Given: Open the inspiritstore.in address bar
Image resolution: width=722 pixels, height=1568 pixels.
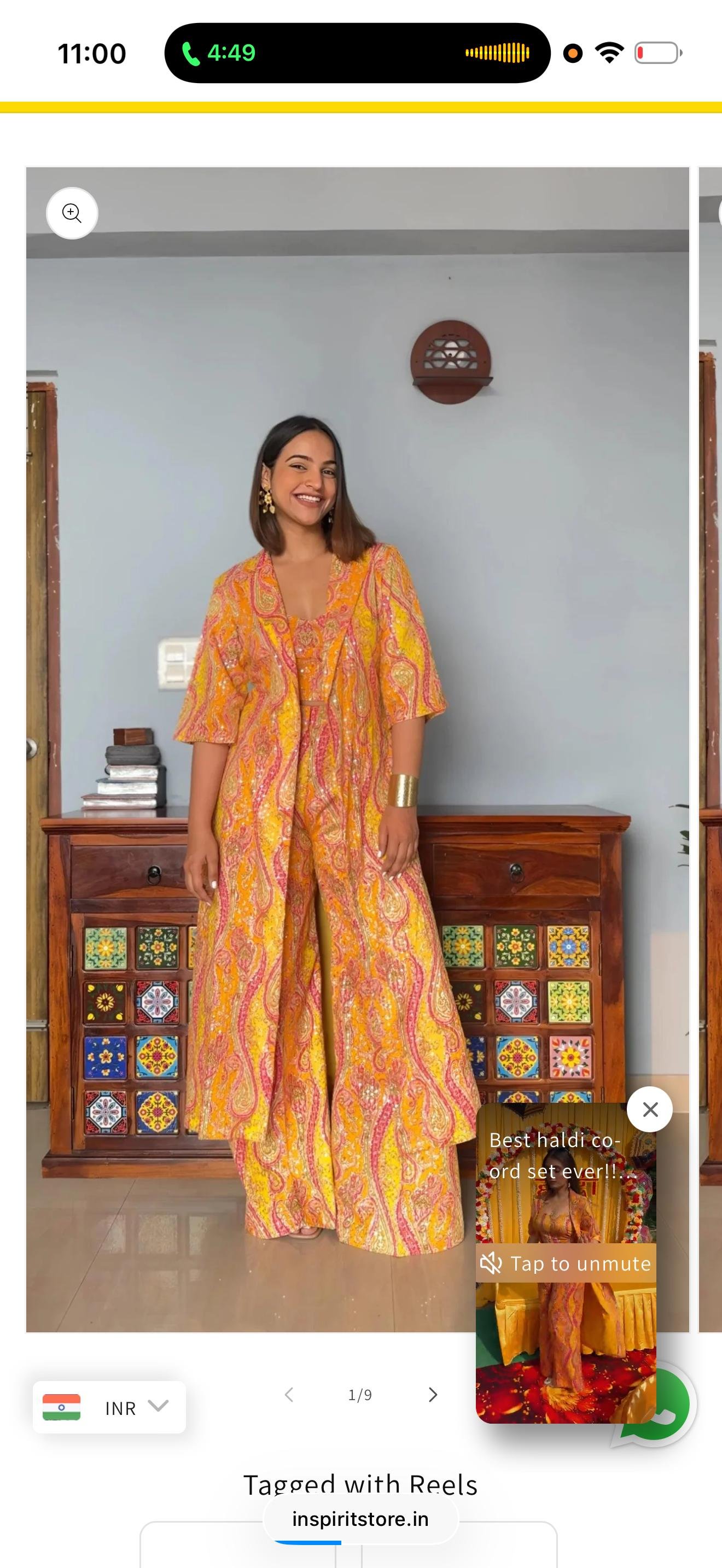Looking at the screenshot, I should tap(360, 1519).
